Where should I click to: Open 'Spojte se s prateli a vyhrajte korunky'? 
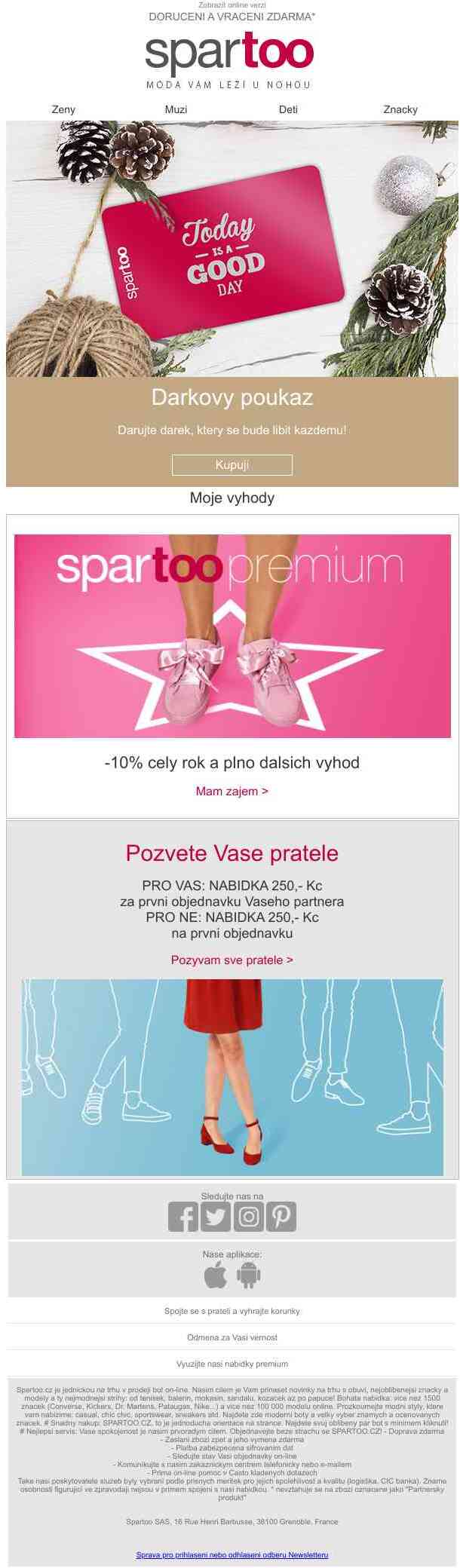232,1311
